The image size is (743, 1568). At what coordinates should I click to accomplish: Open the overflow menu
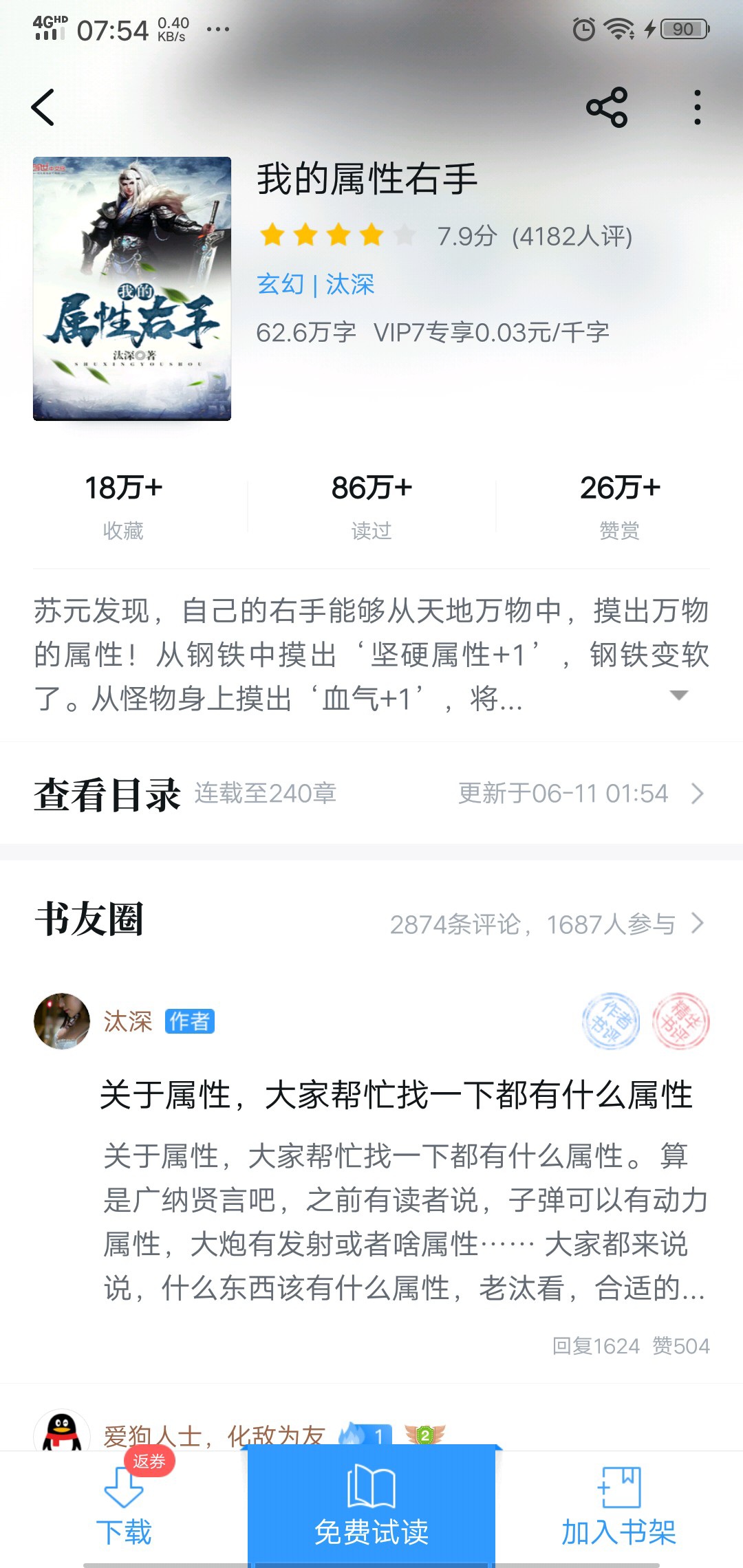[x=697, y=108]
